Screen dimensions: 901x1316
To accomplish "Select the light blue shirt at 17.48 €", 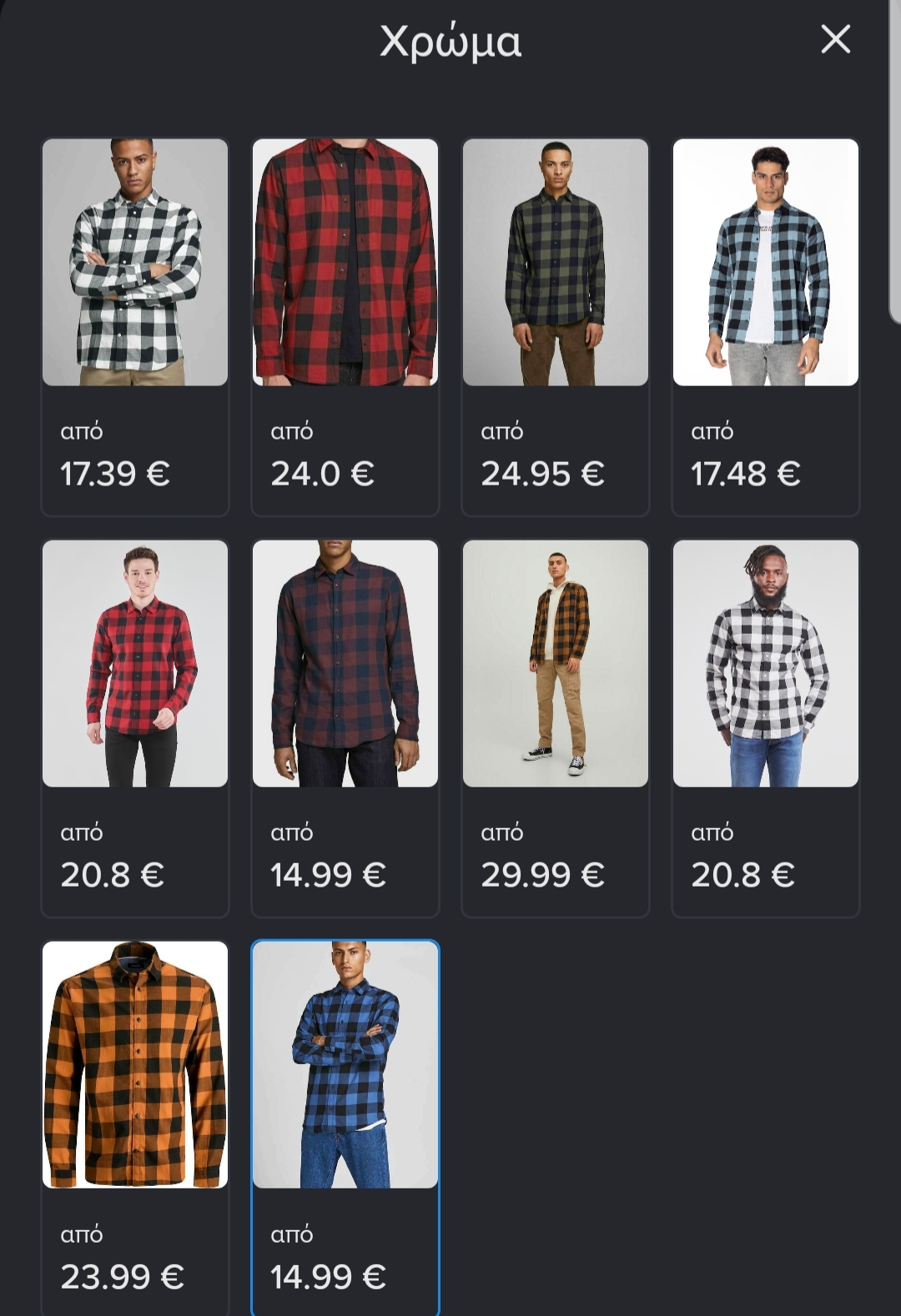I will tap(766, 327).
